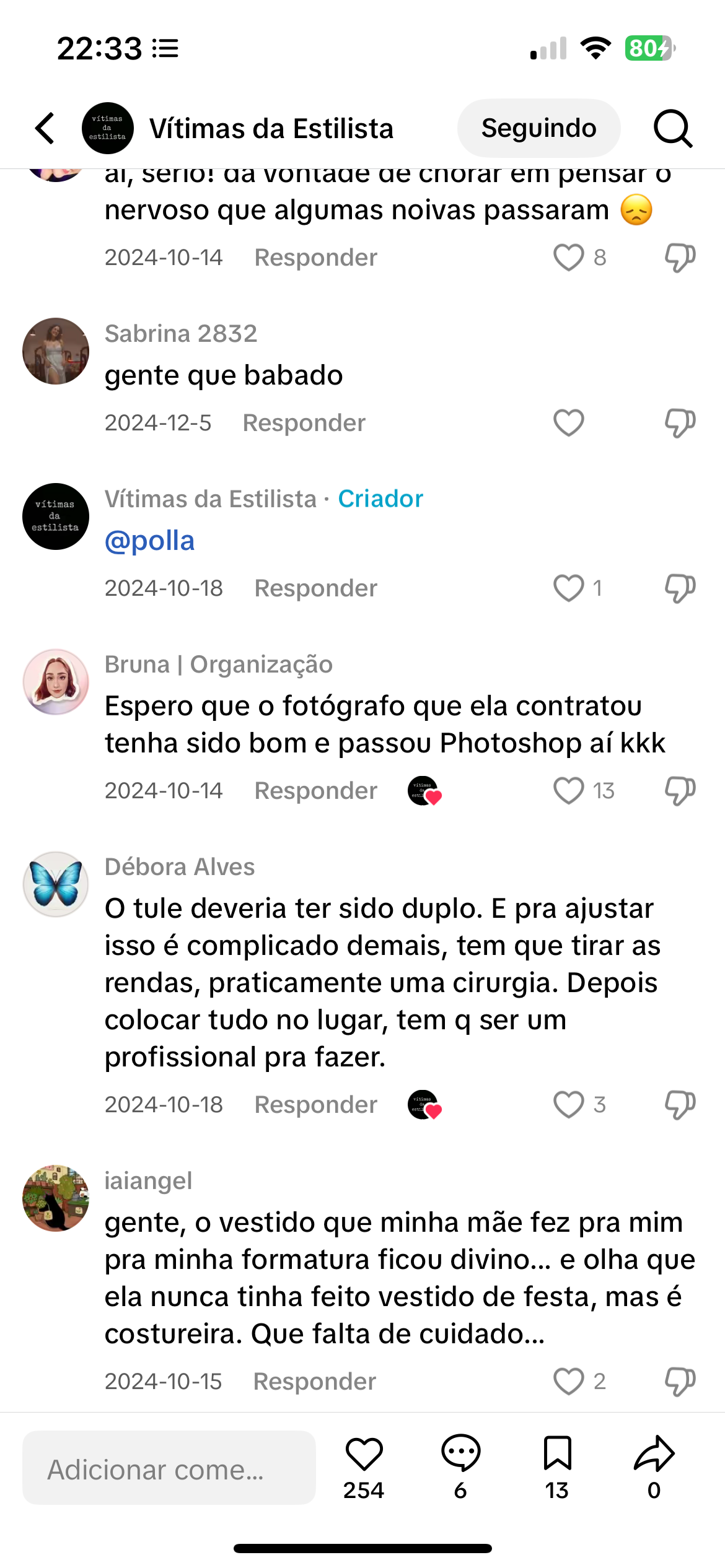The height and width of the screenshot is (1568, 725).
Task: Open the search magnifier icon
Action: point(672,128)
